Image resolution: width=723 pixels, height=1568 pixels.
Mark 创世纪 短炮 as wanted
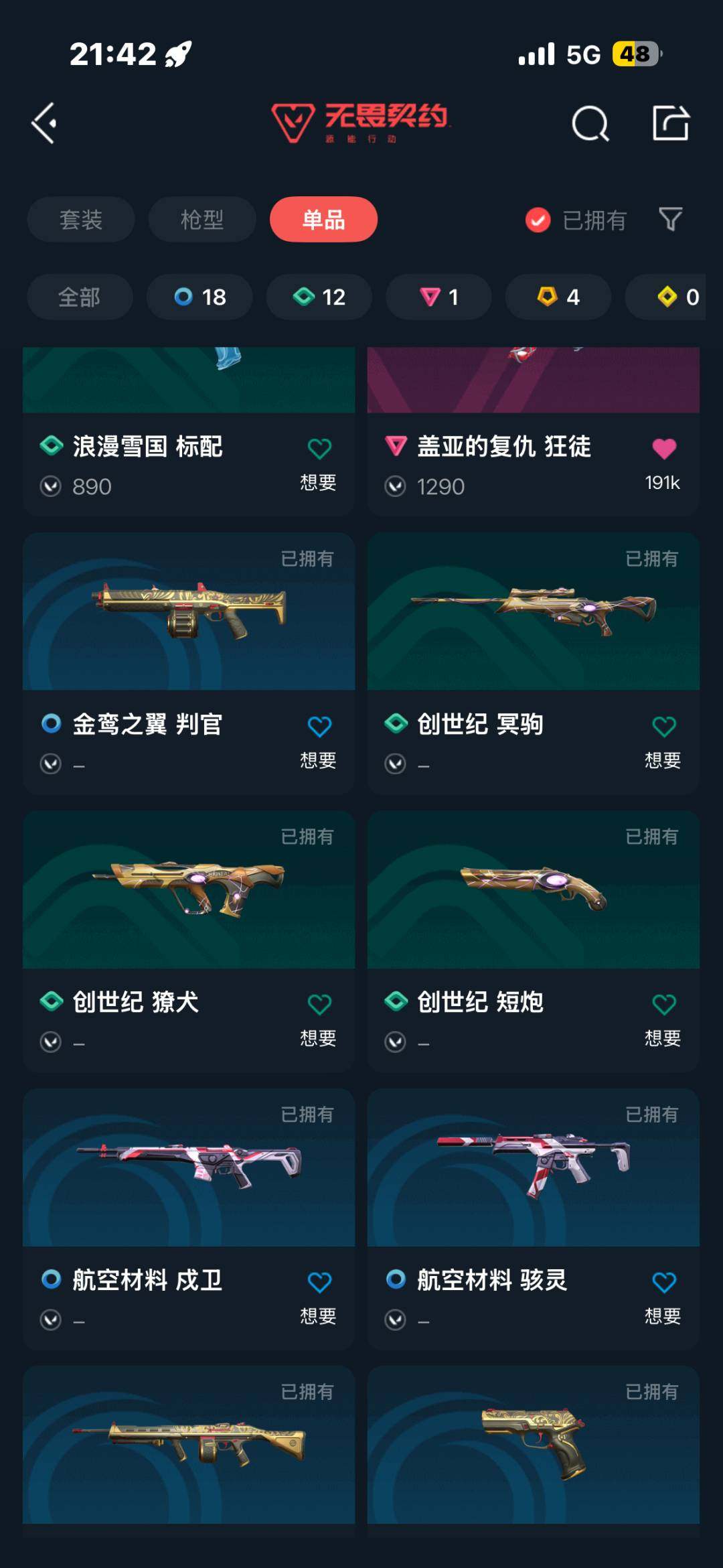click(x=663, y=1005)
